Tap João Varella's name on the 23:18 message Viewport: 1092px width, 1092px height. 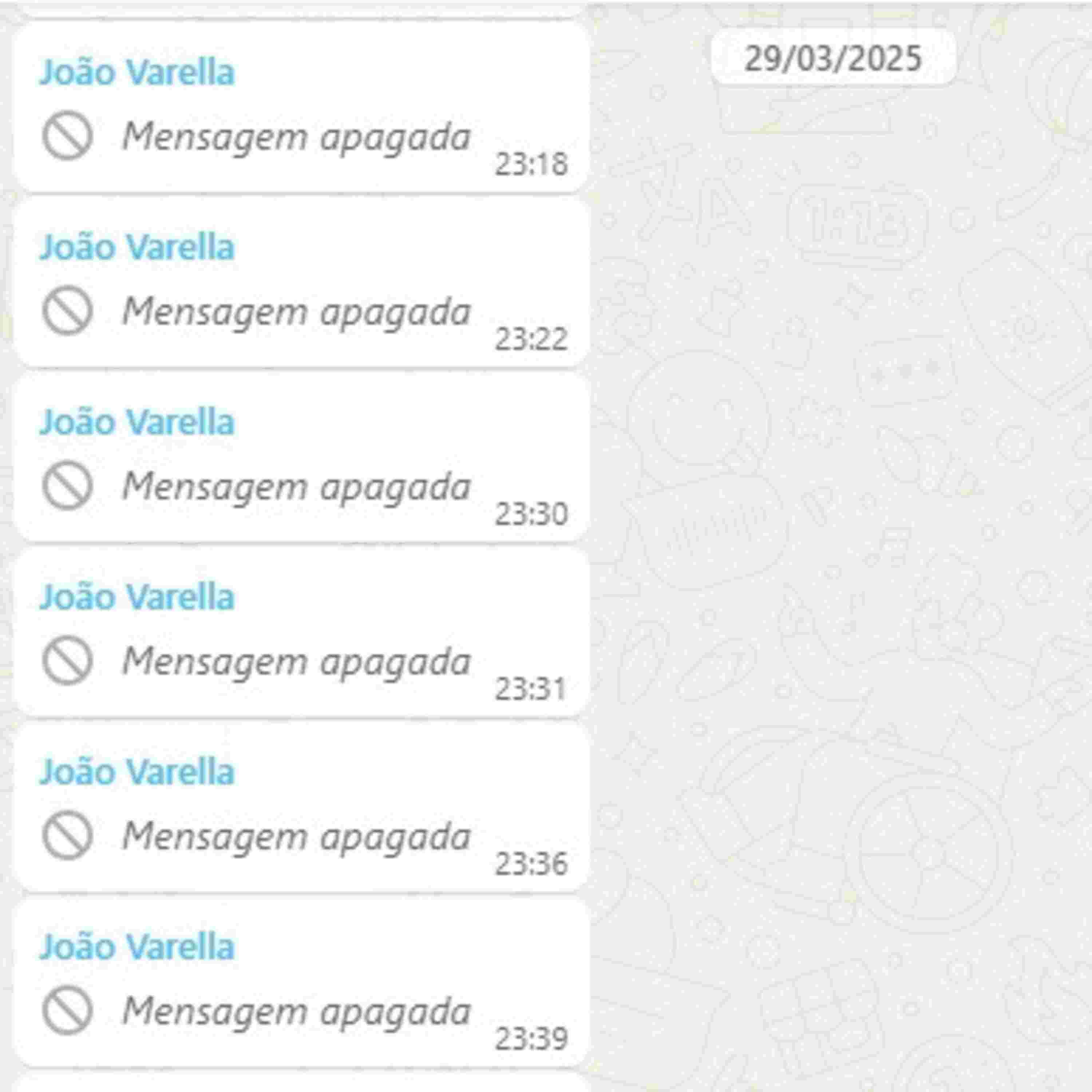pos(136,72)
